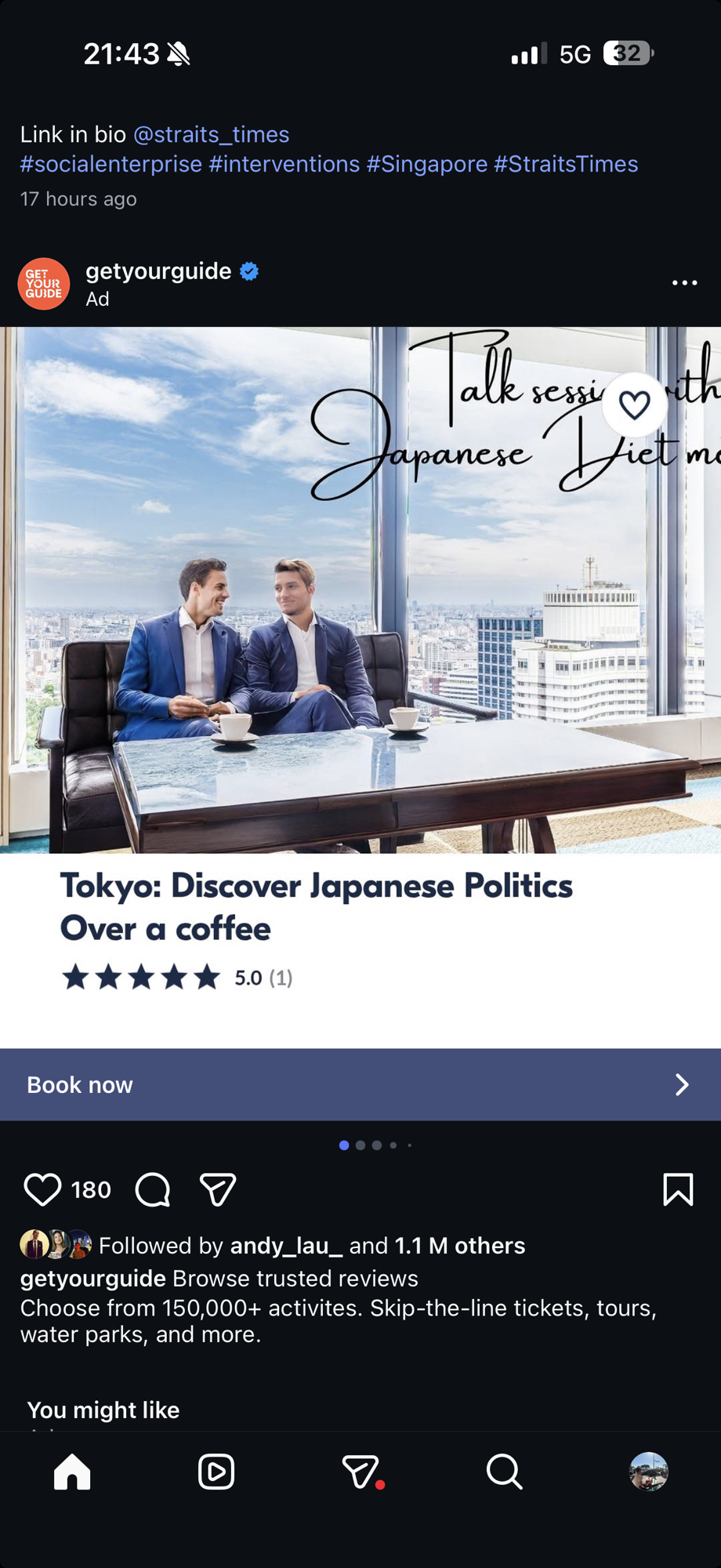Screen dimensions: 721x1568
Task: Open the #interventions hashtag
Action: pos(284,164)
